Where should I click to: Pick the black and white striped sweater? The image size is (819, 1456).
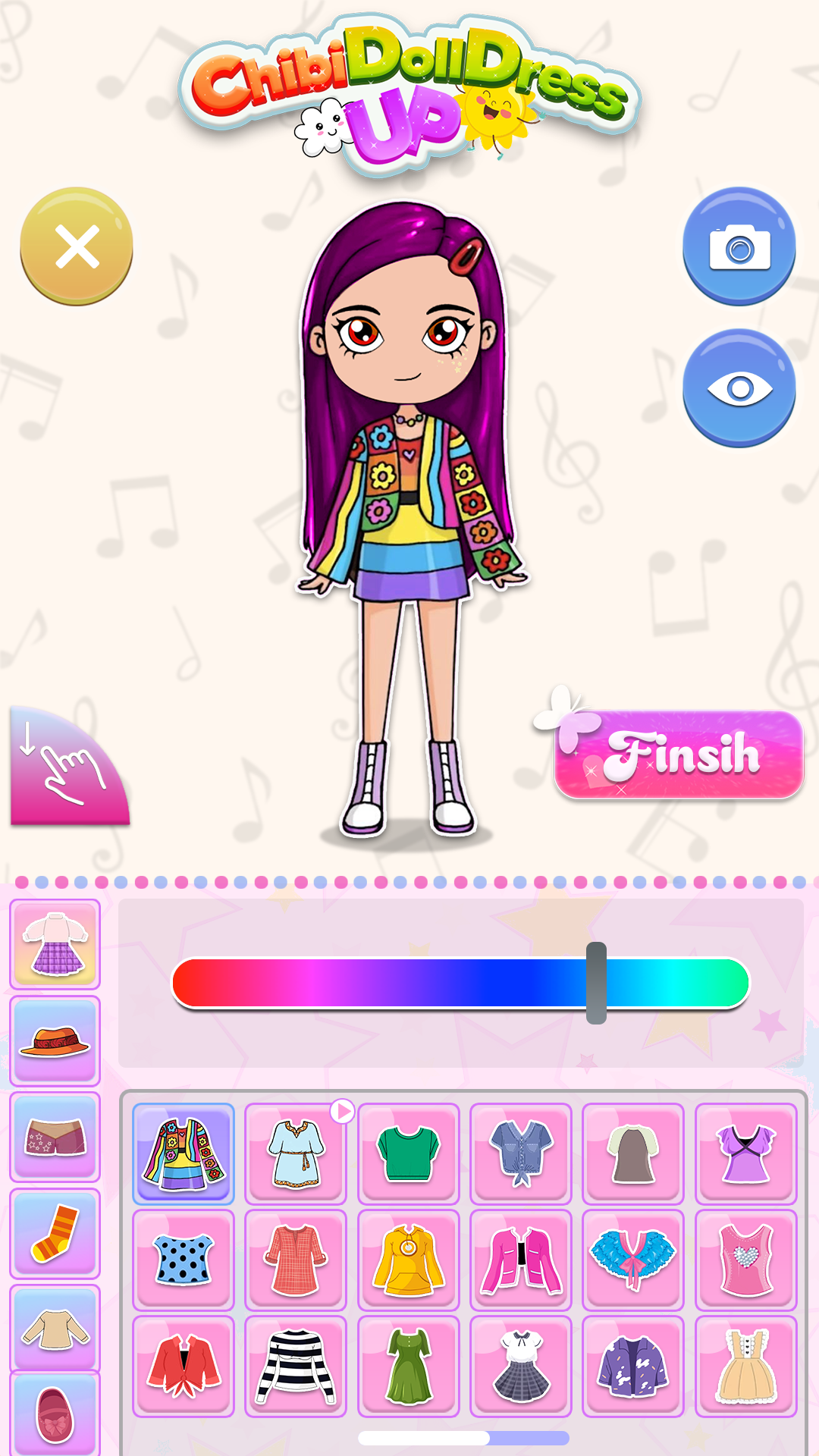pyautogui.click(x=296, y=1367)
